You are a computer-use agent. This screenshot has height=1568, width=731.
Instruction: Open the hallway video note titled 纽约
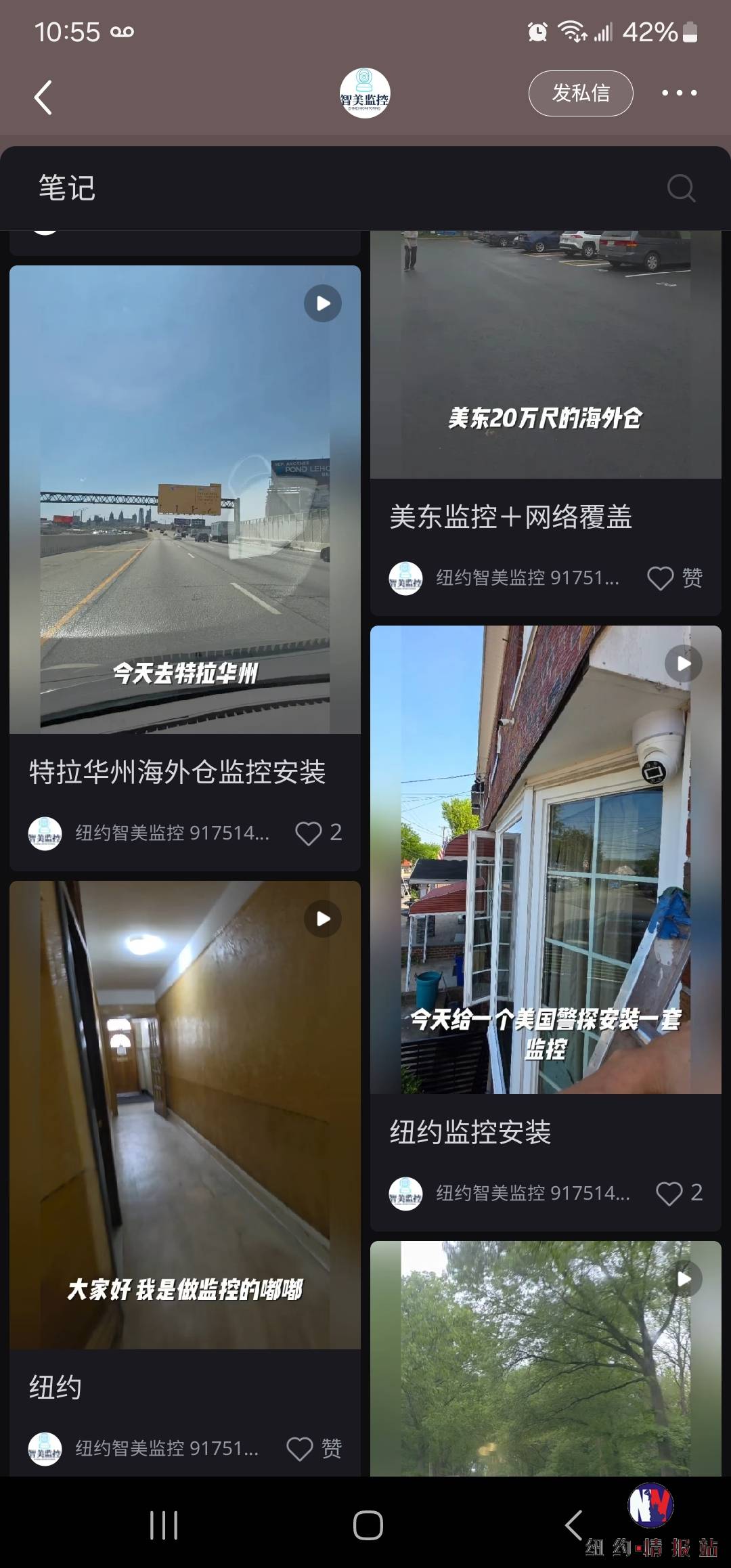click(185, 1114)
